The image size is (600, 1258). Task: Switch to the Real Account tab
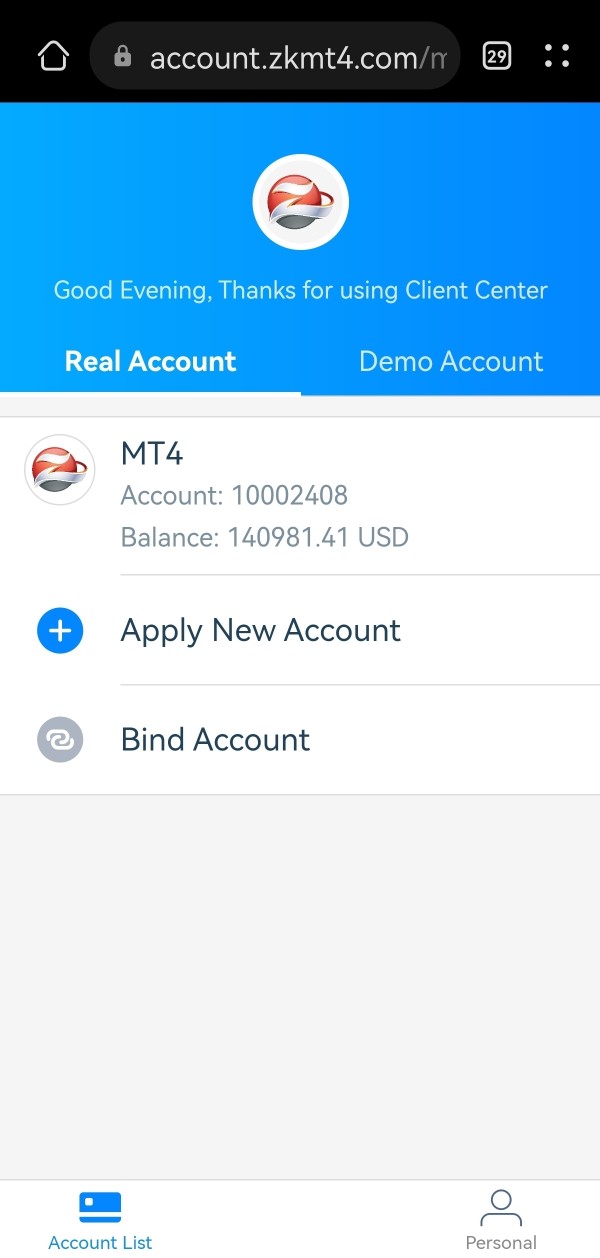150,361
